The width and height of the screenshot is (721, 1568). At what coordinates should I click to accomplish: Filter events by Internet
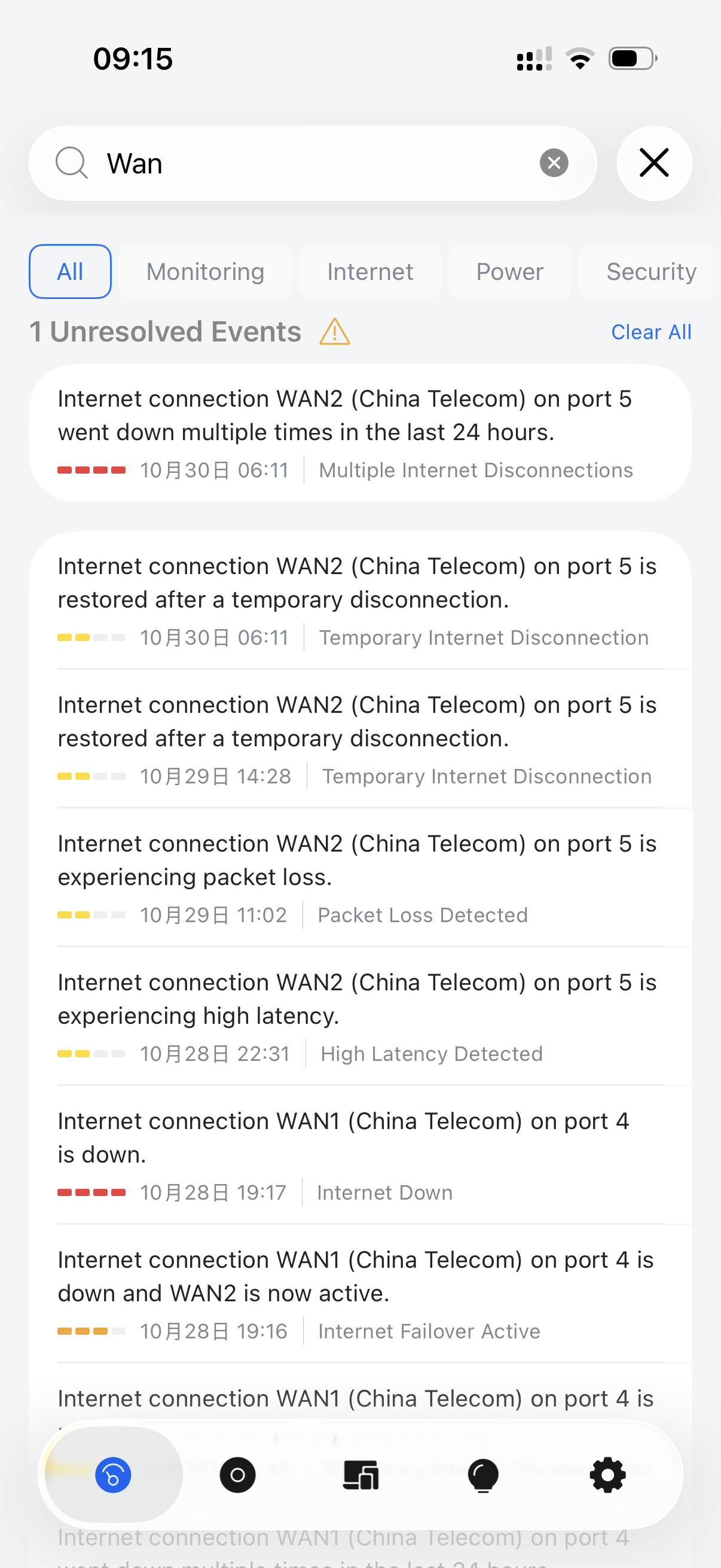(x=370, y=271)
